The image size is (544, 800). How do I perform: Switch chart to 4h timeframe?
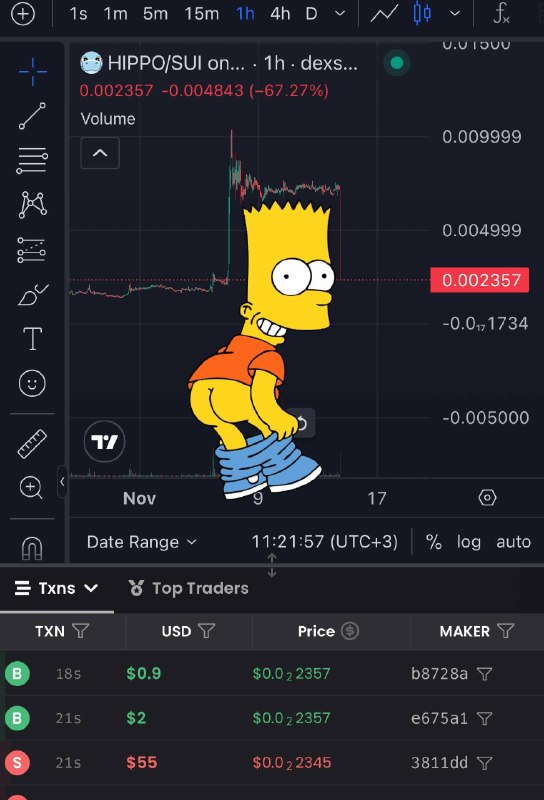click(x=280, y=14)
